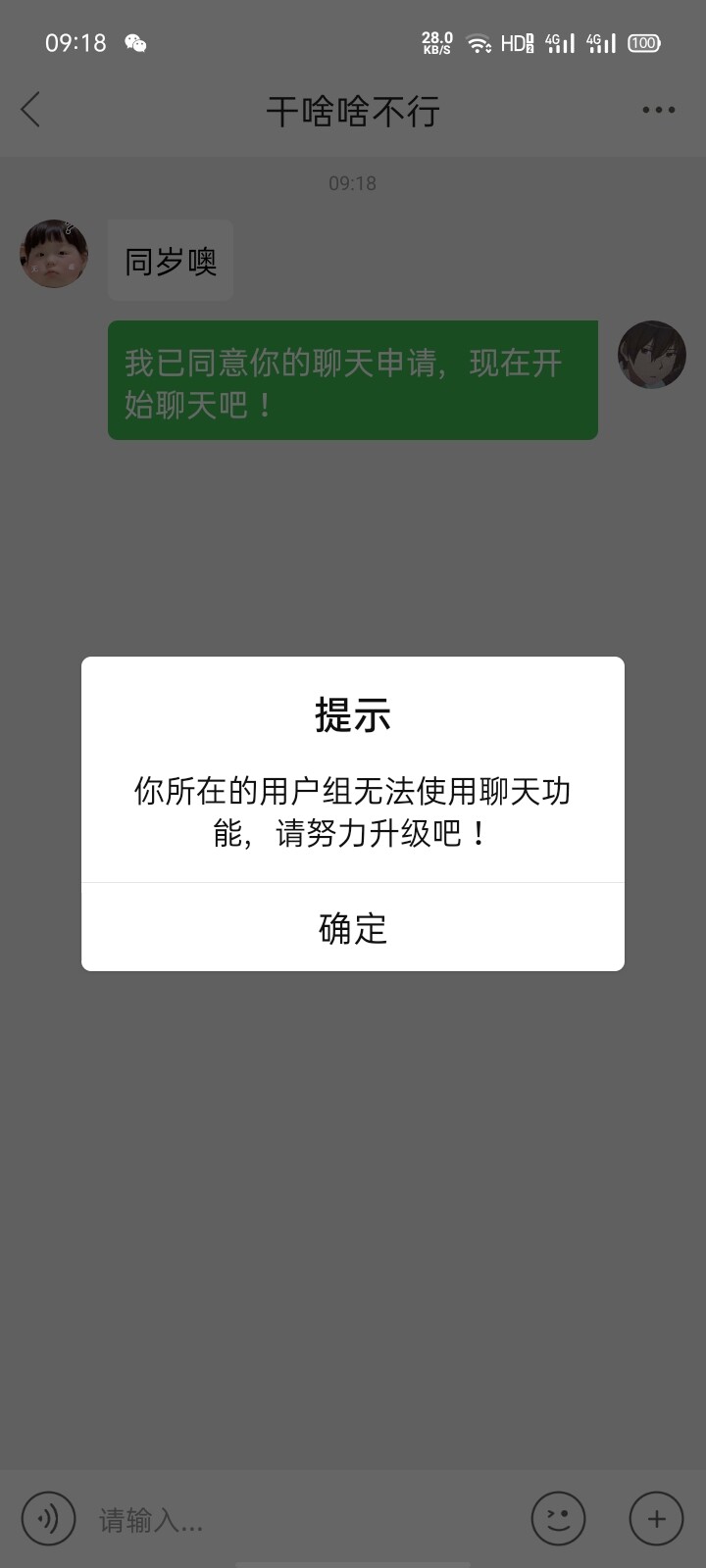
Task: Go back from the 干啥啥不行 chat
Action: [x=31, y=110]
